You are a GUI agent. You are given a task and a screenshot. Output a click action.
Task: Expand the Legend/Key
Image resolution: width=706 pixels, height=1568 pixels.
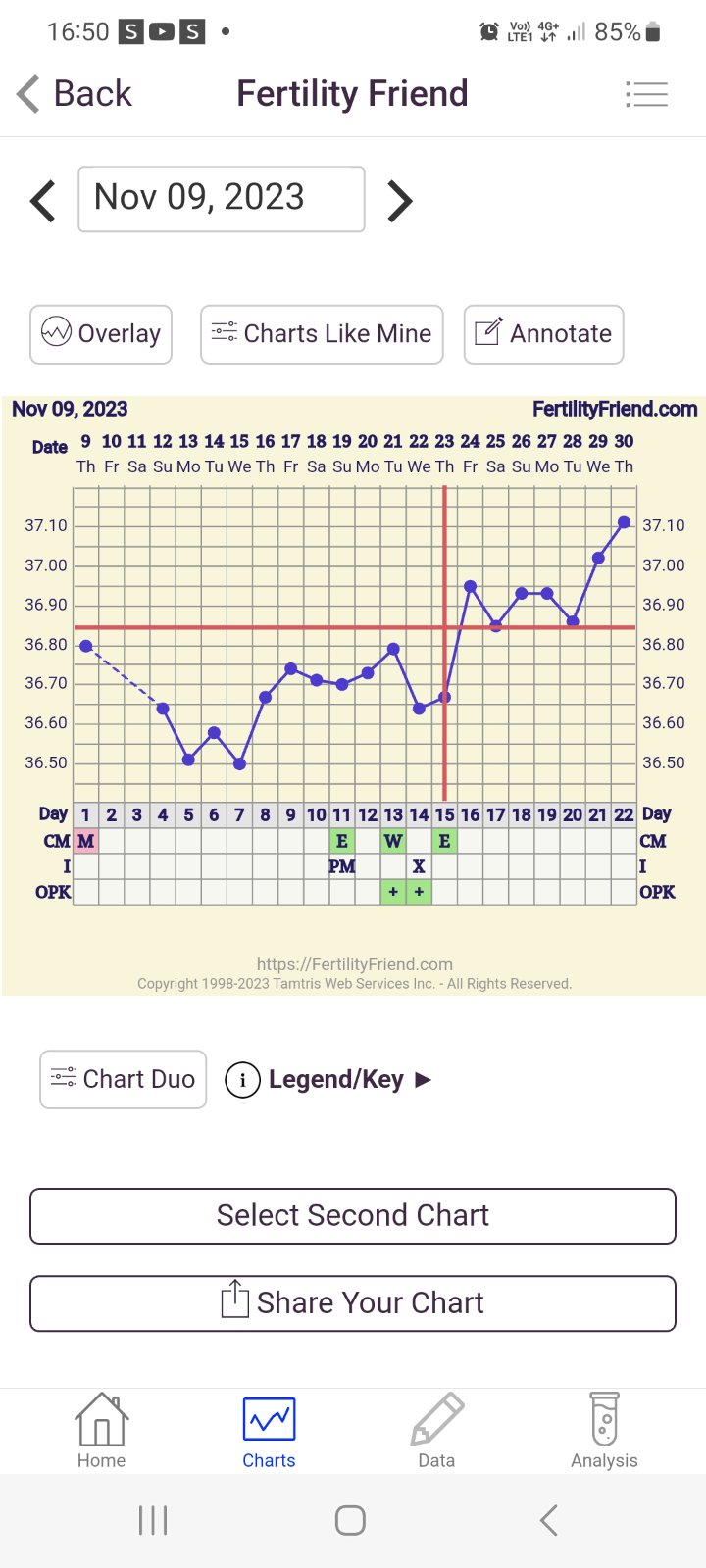pyautogui.click(x=328, y=1079)
